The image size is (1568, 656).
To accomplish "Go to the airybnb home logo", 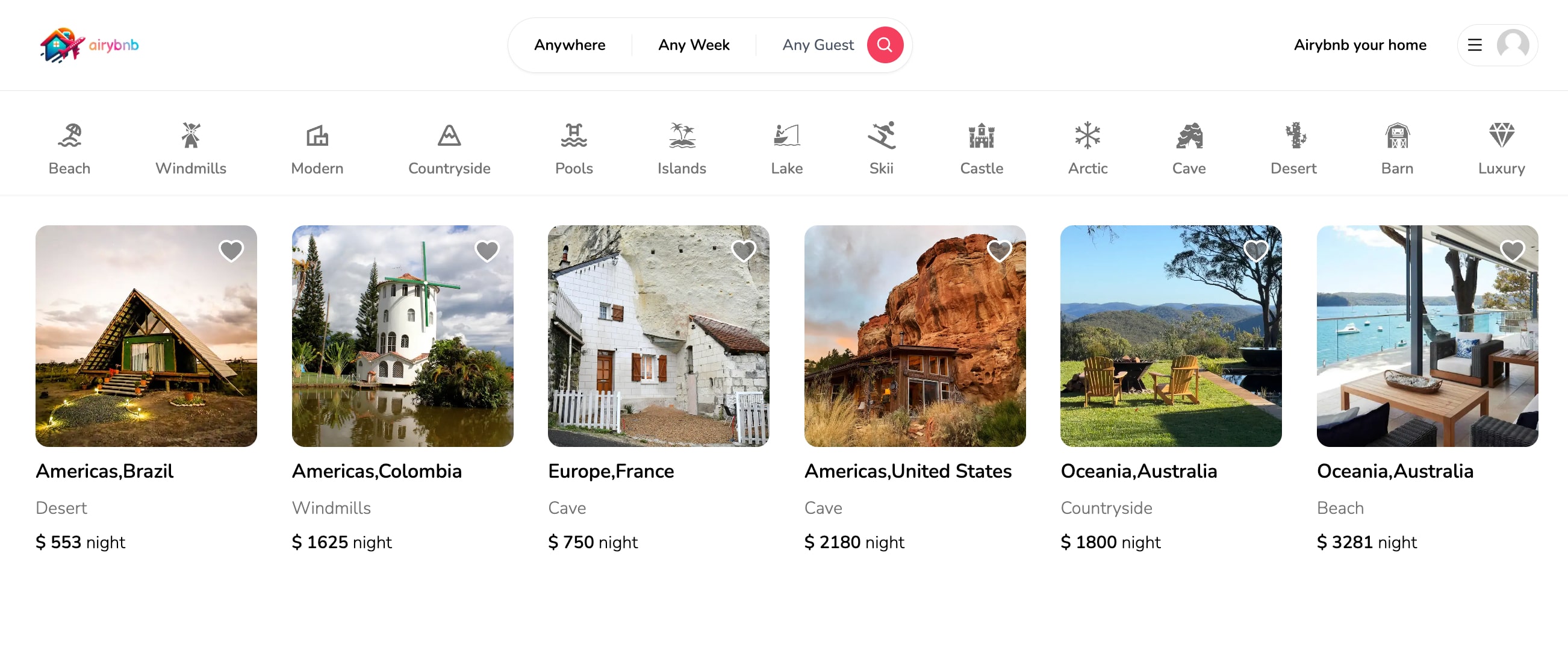I will 90,45.
